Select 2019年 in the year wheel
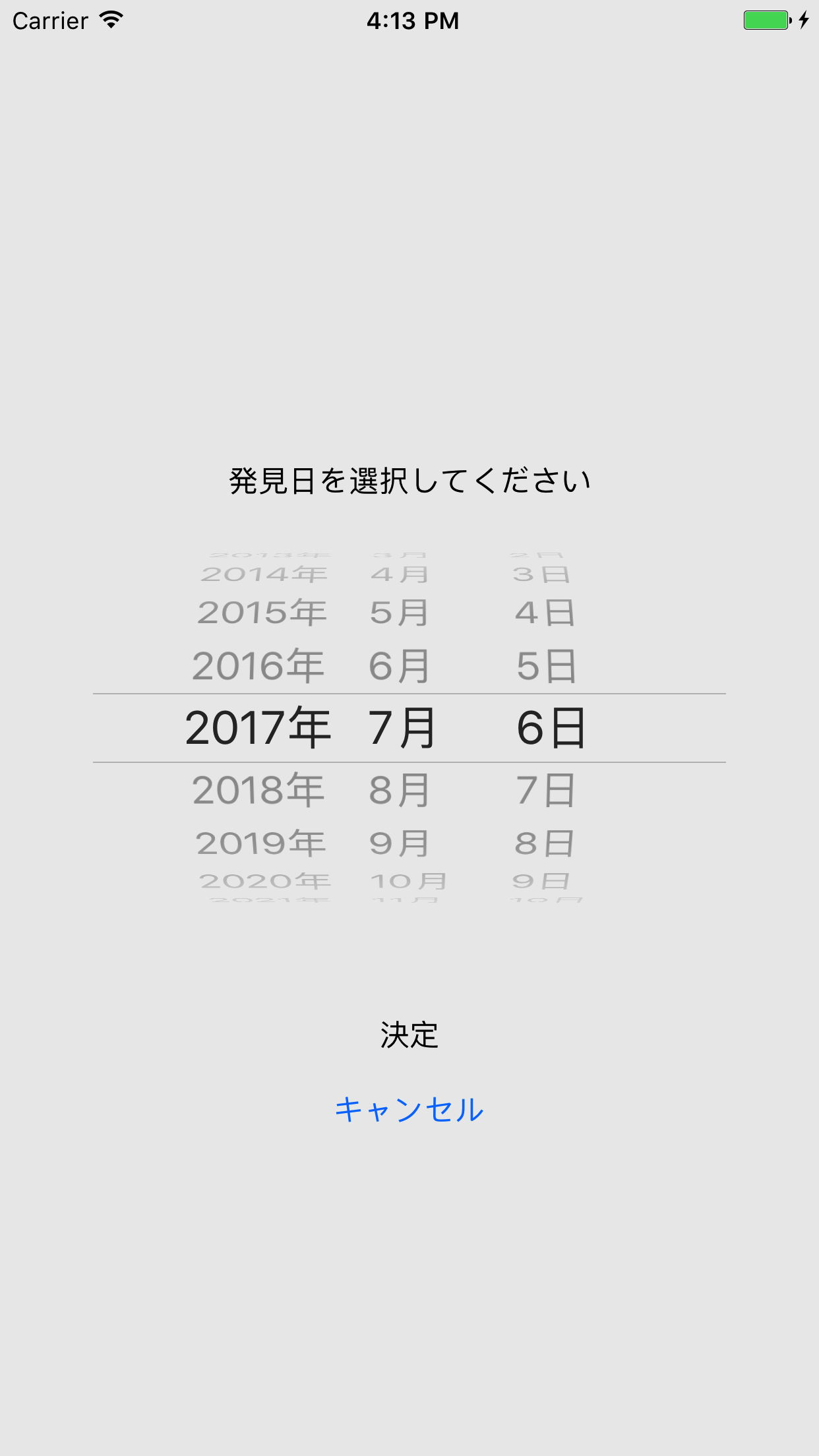This screenshot has width=819, height=1456. click(260, 843)
